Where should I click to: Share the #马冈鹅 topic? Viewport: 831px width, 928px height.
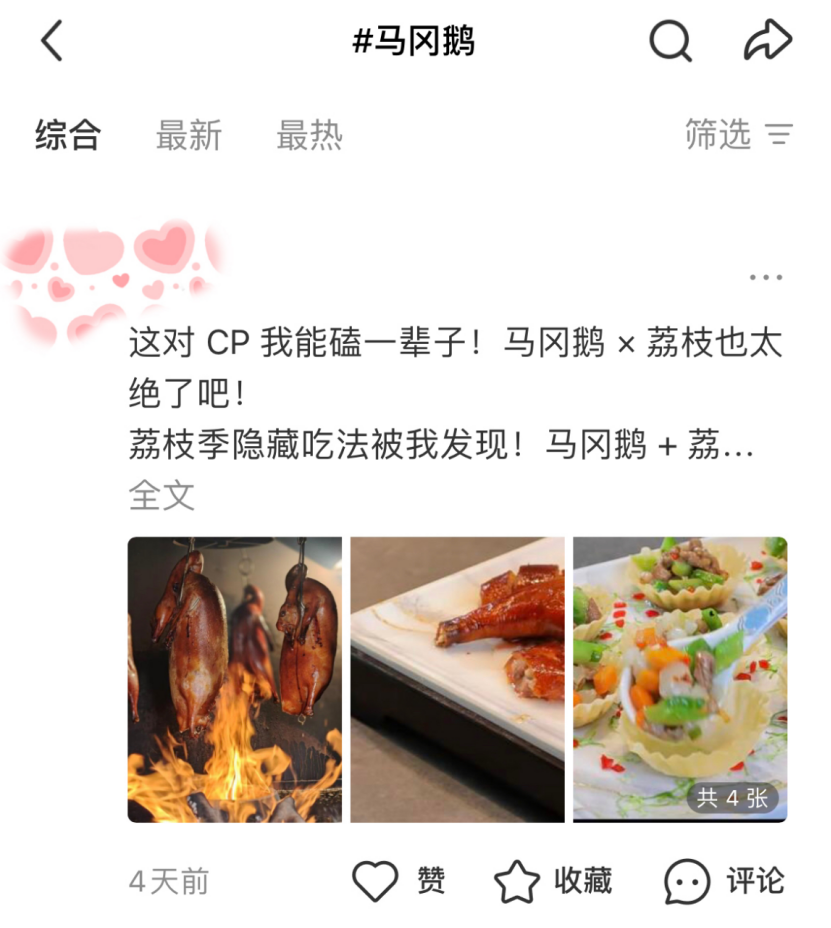pos(767,42)
